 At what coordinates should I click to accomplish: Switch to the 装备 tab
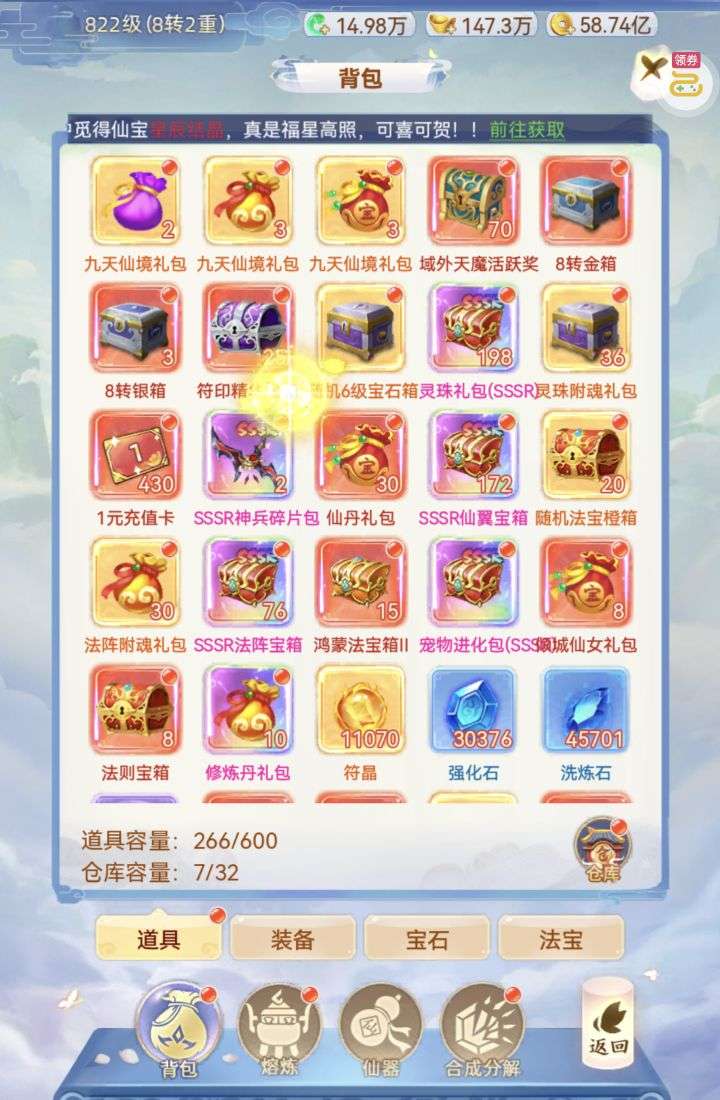pos(293,939)
